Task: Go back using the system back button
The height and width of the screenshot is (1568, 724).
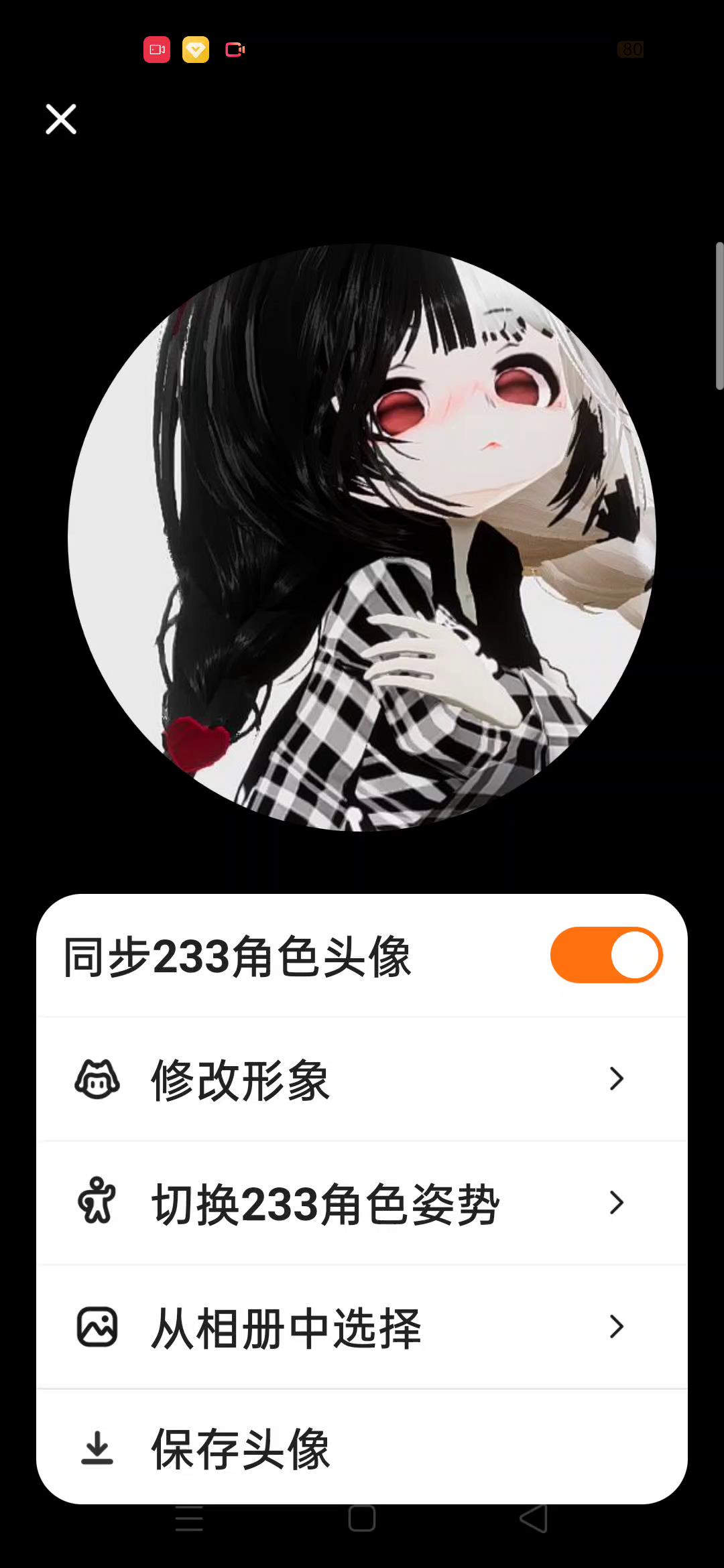Action: (534, 1518)
